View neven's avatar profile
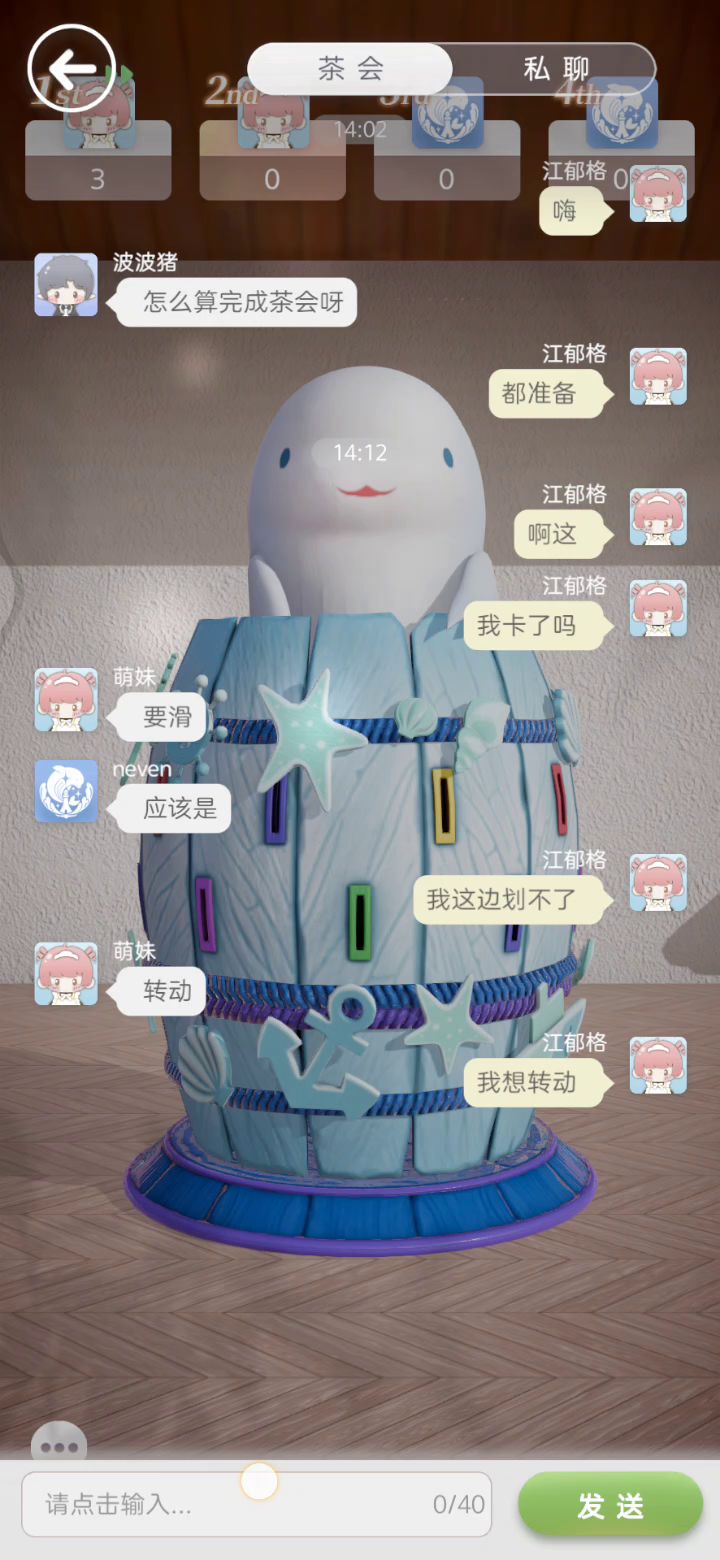720x1560 pixels. 66,791
